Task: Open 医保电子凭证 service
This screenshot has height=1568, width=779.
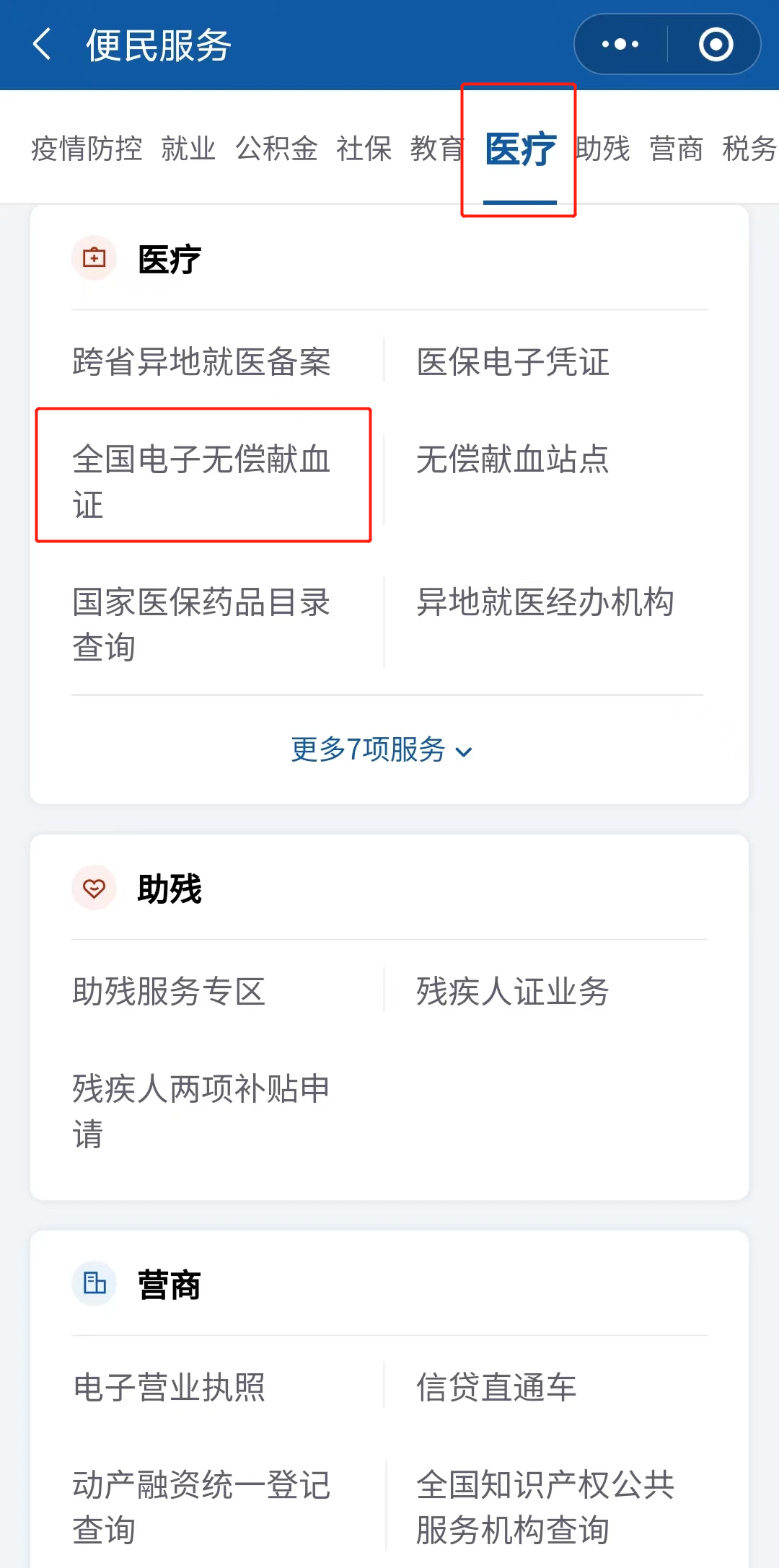Action: point(513,361)
